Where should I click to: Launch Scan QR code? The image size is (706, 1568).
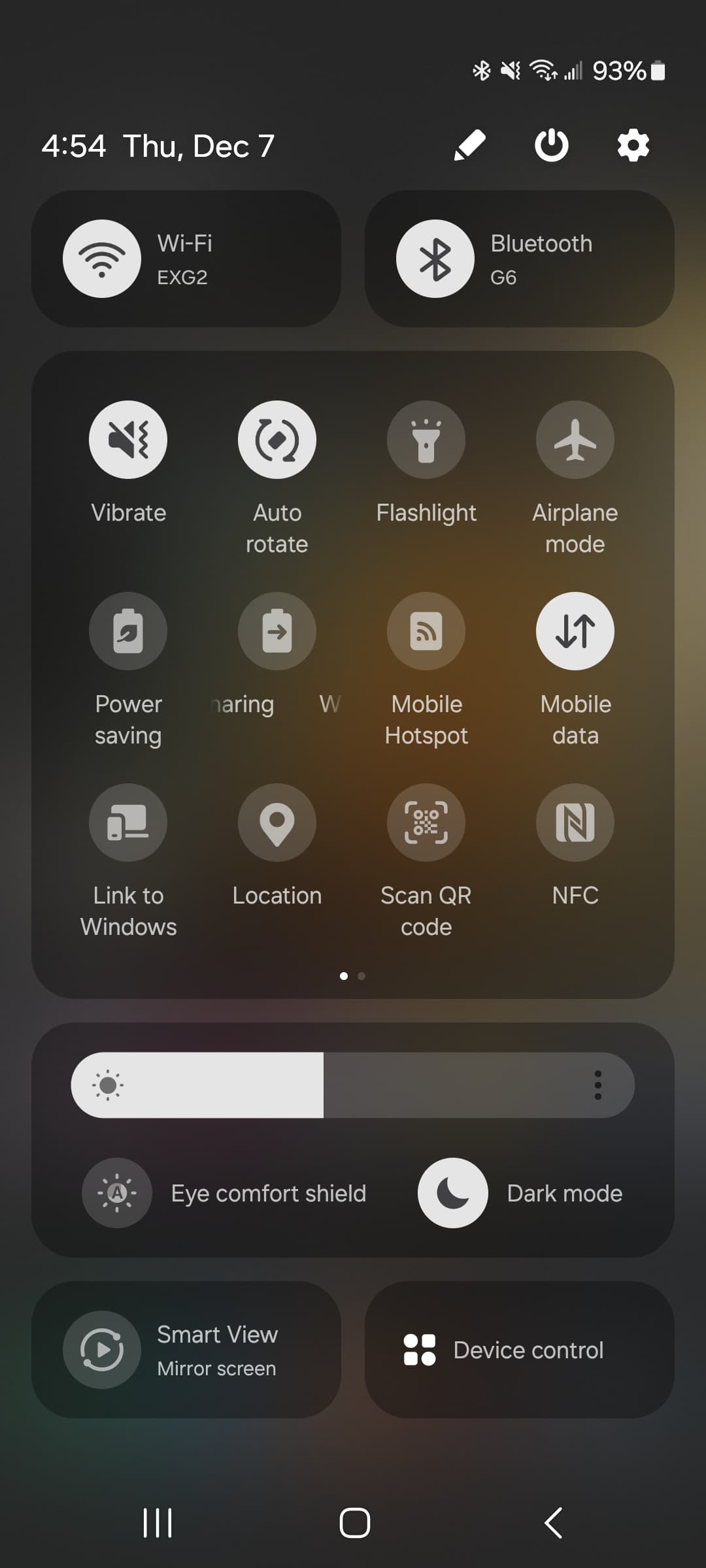click(426, 823)
